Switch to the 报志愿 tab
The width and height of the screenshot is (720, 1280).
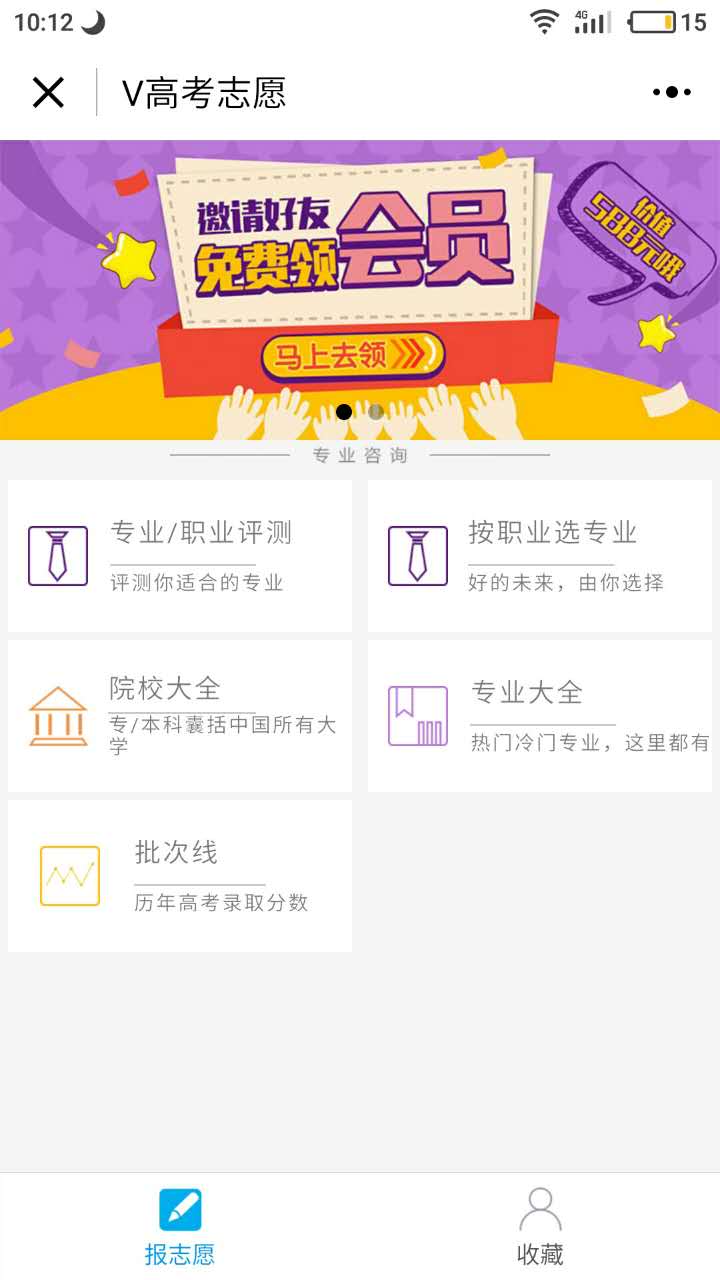click(180, 1227)
